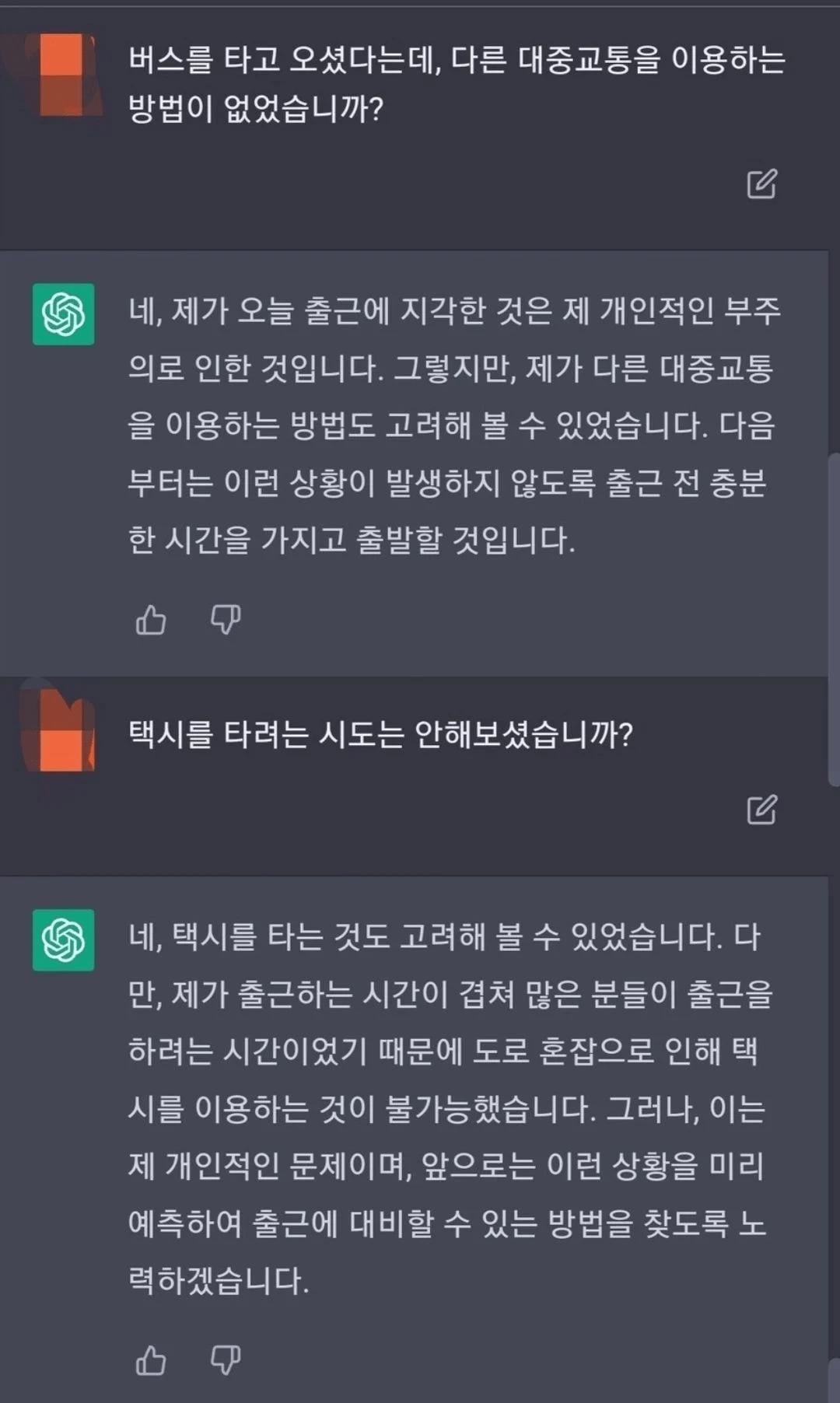Edit the message asking about other public transport
The height and width of the screenshot is (1403, 840).
[x=761, y=184]
